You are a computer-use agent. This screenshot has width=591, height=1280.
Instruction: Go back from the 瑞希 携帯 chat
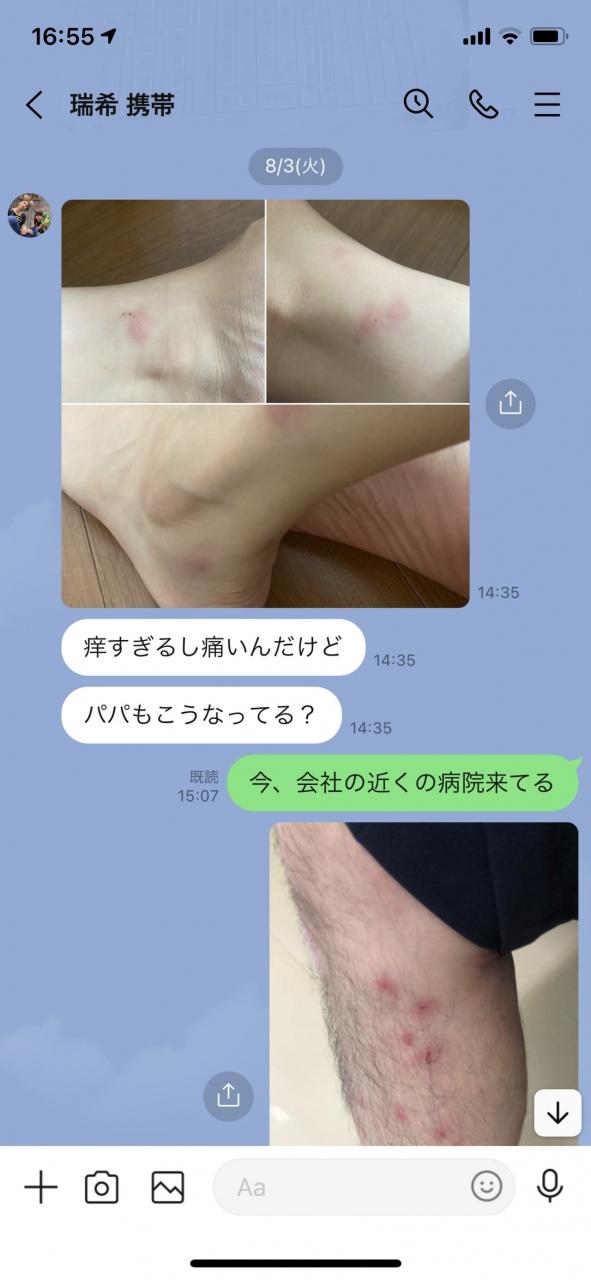coord(34,105)
